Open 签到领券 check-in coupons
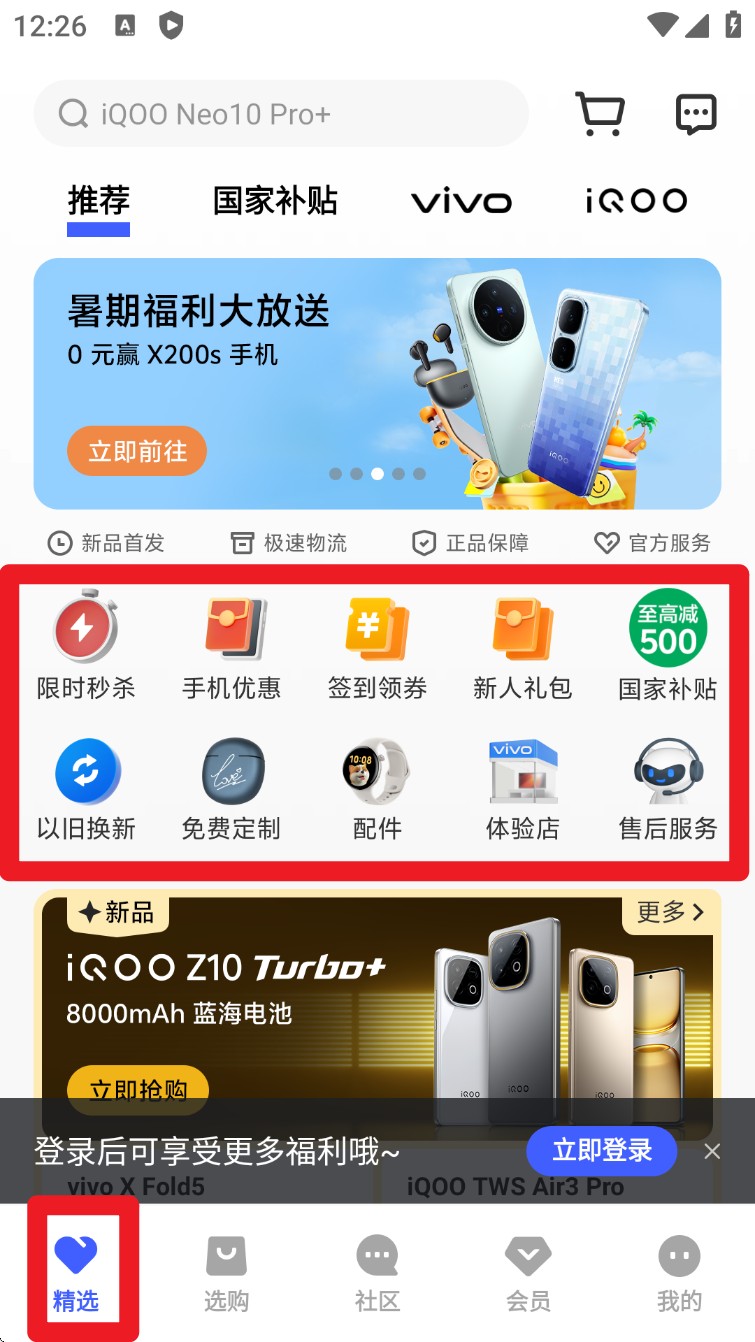Viewport: 755px width, 1342px height. [x=377, y=647]
